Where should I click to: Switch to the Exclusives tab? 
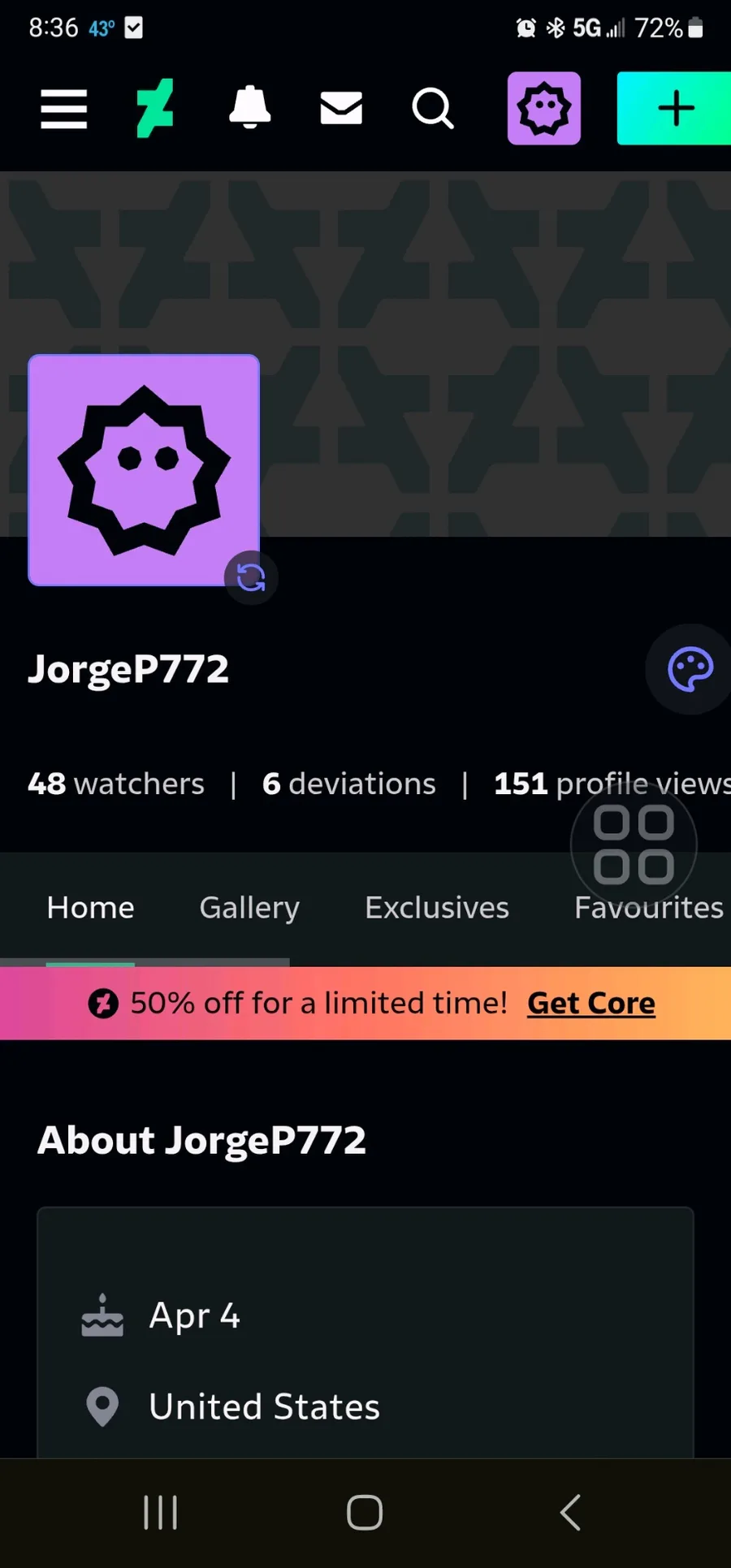click(x=437, y=907)
